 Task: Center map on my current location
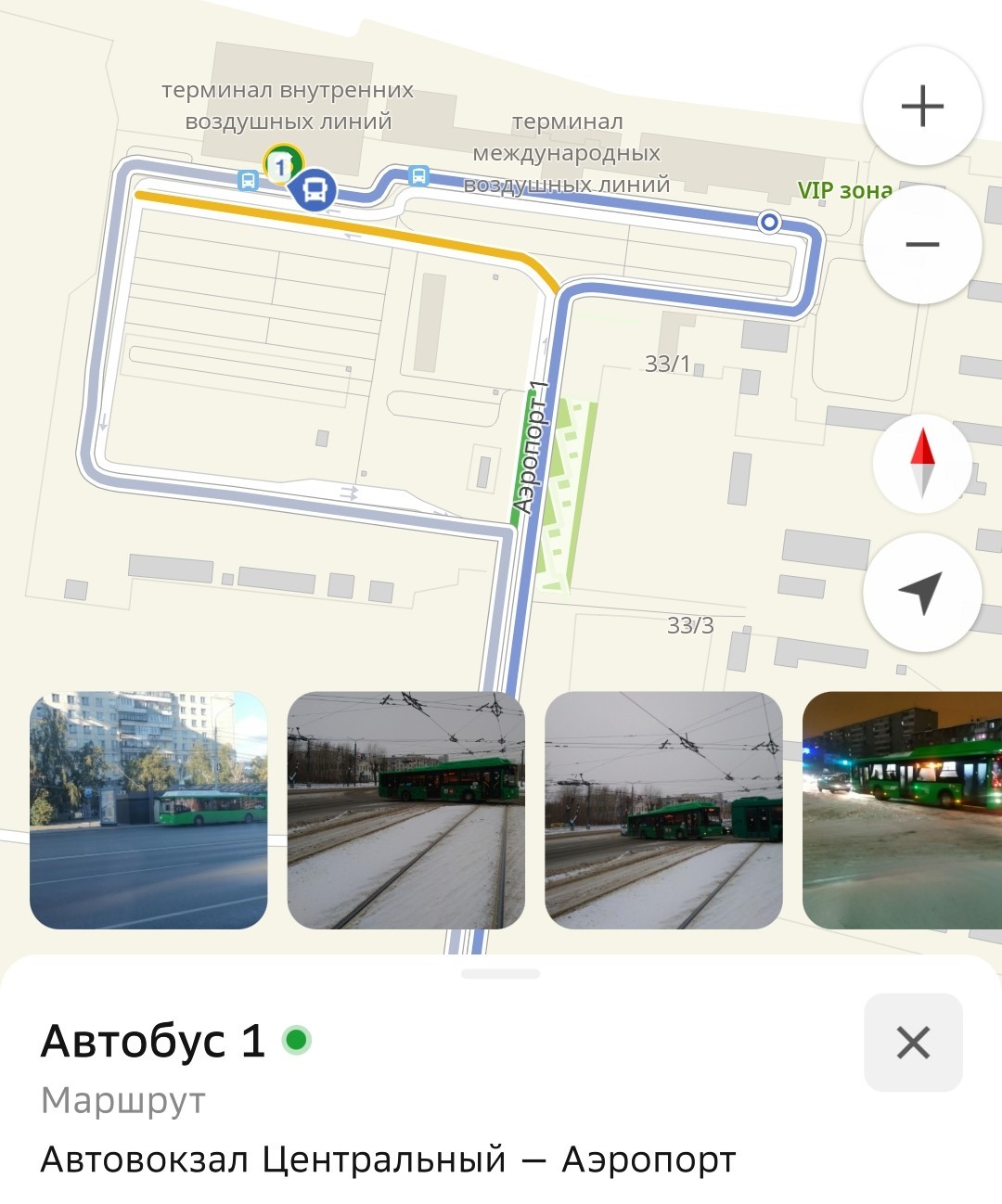pos(922,592)
